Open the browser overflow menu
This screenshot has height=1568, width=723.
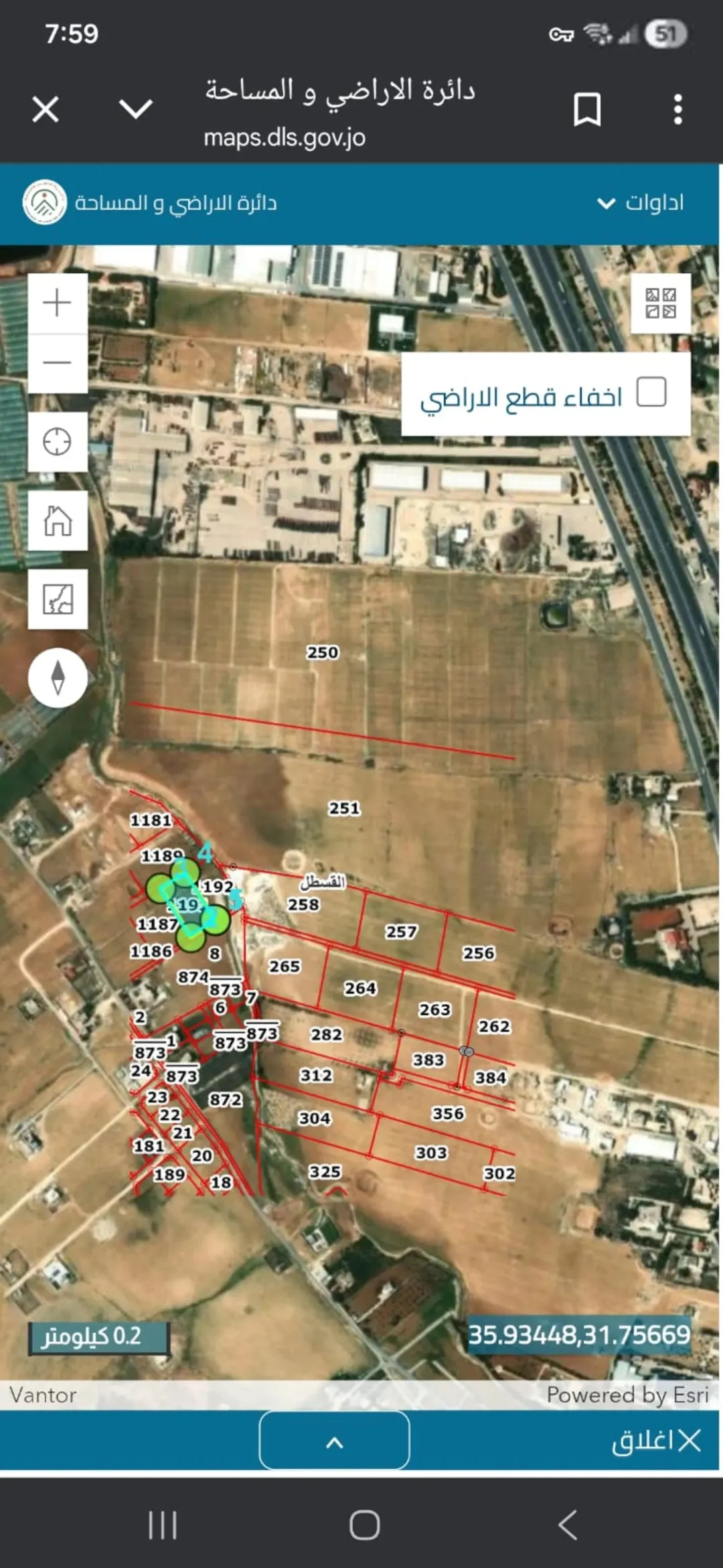[x=677, y=109]
